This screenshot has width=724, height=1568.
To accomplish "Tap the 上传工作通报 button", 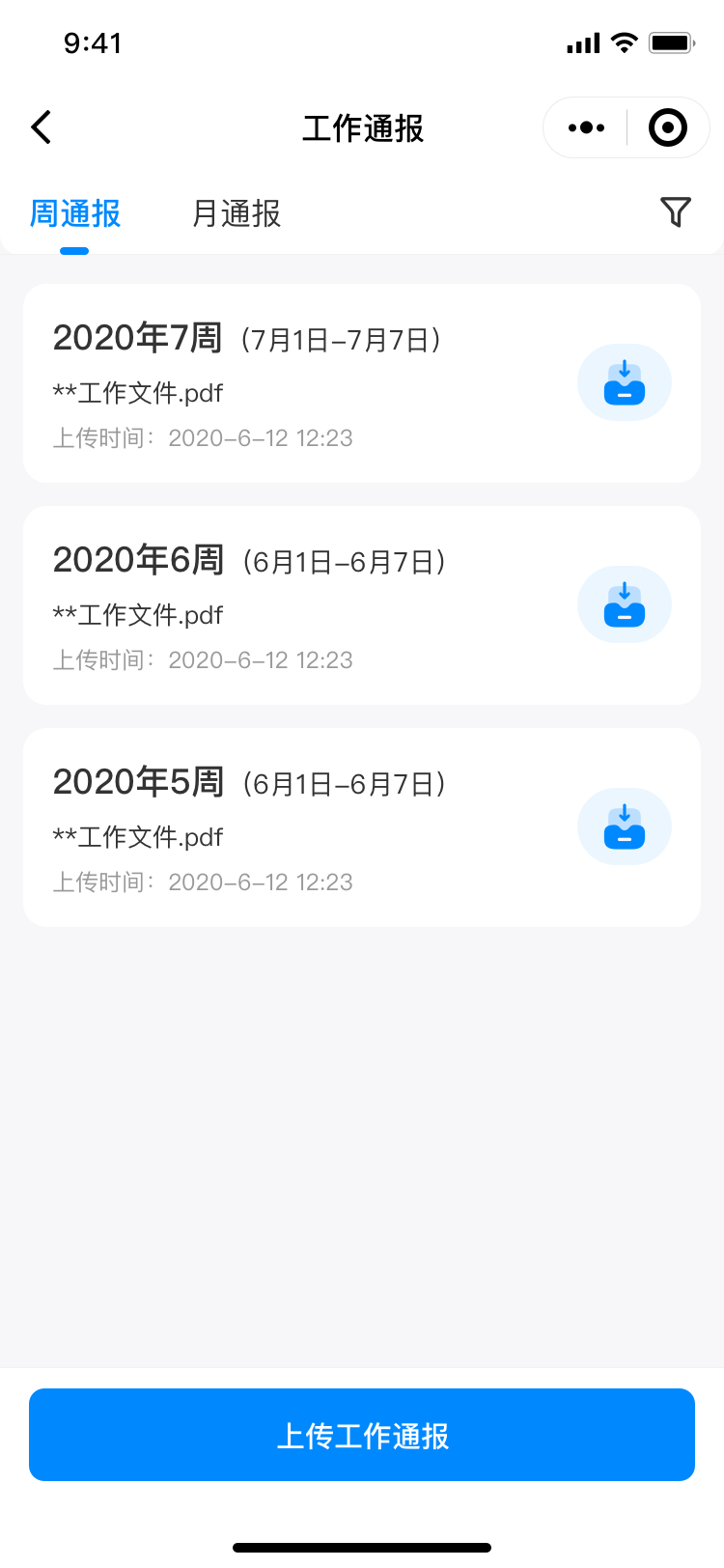I will (x=362, y=1435).
